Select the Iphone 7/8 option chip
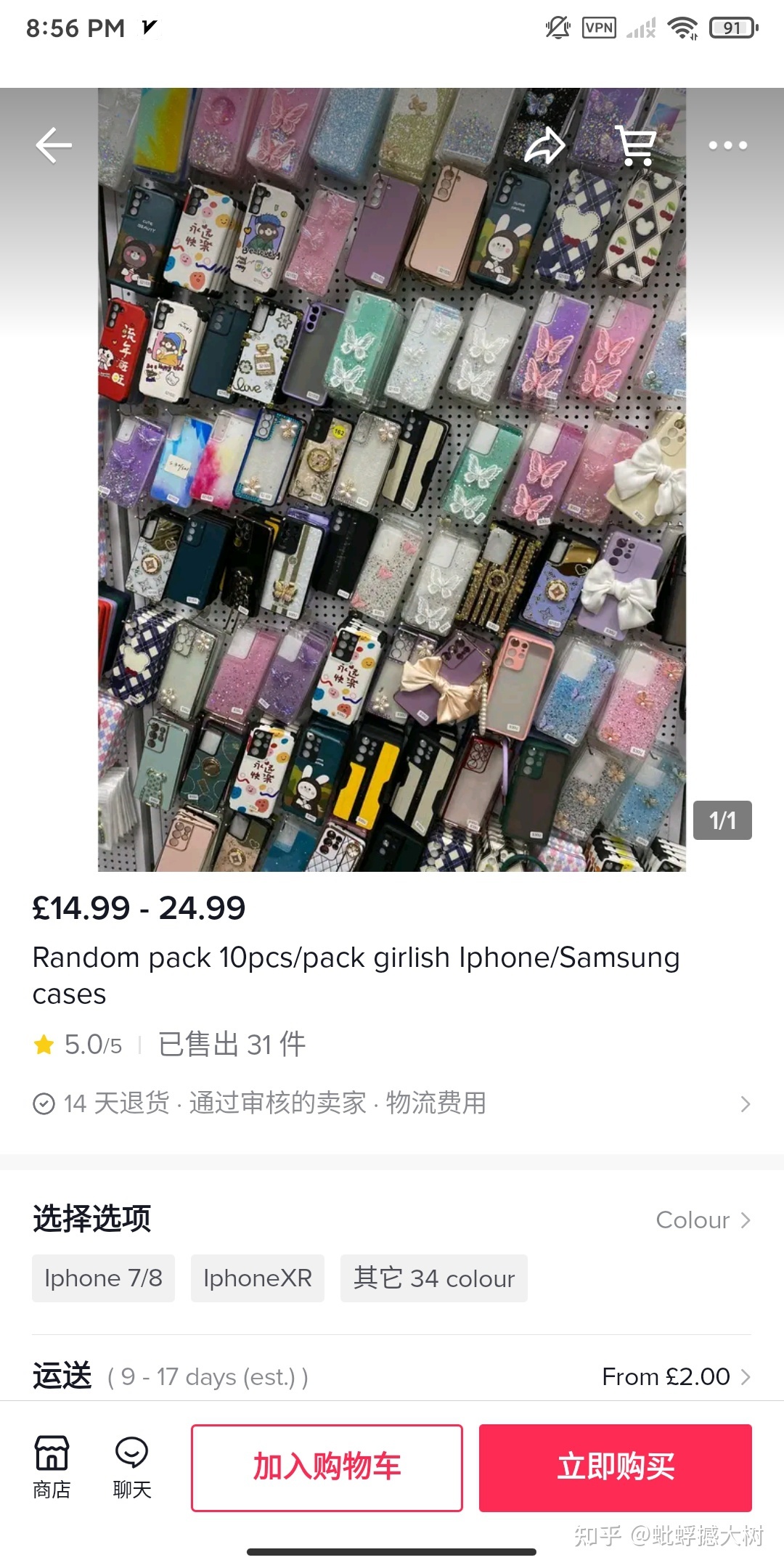The height and width of the screenshot is (1568, 784). [103, 1278]
